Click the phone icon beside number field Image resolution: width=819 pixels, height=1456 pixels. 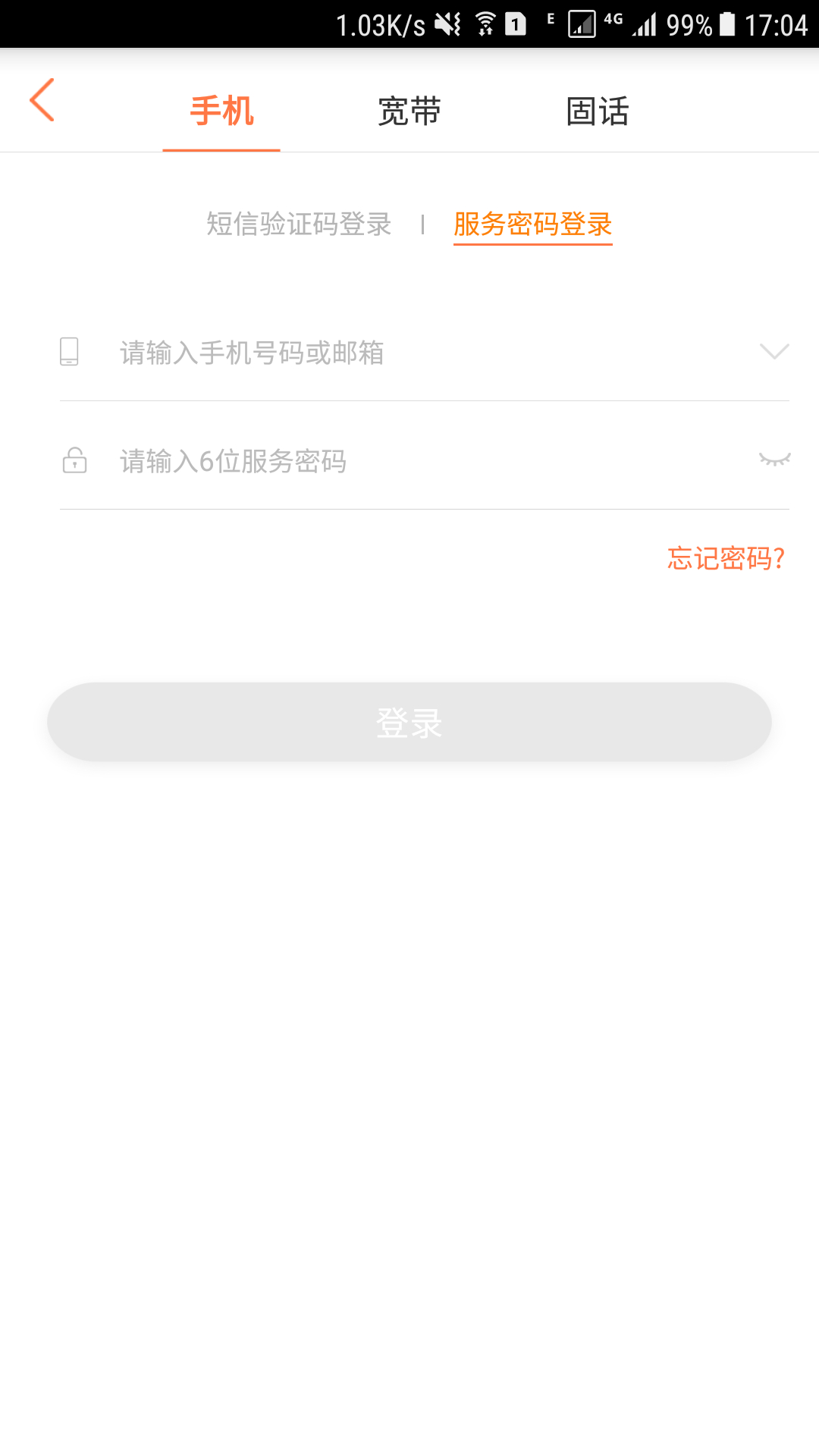(70, 352)
